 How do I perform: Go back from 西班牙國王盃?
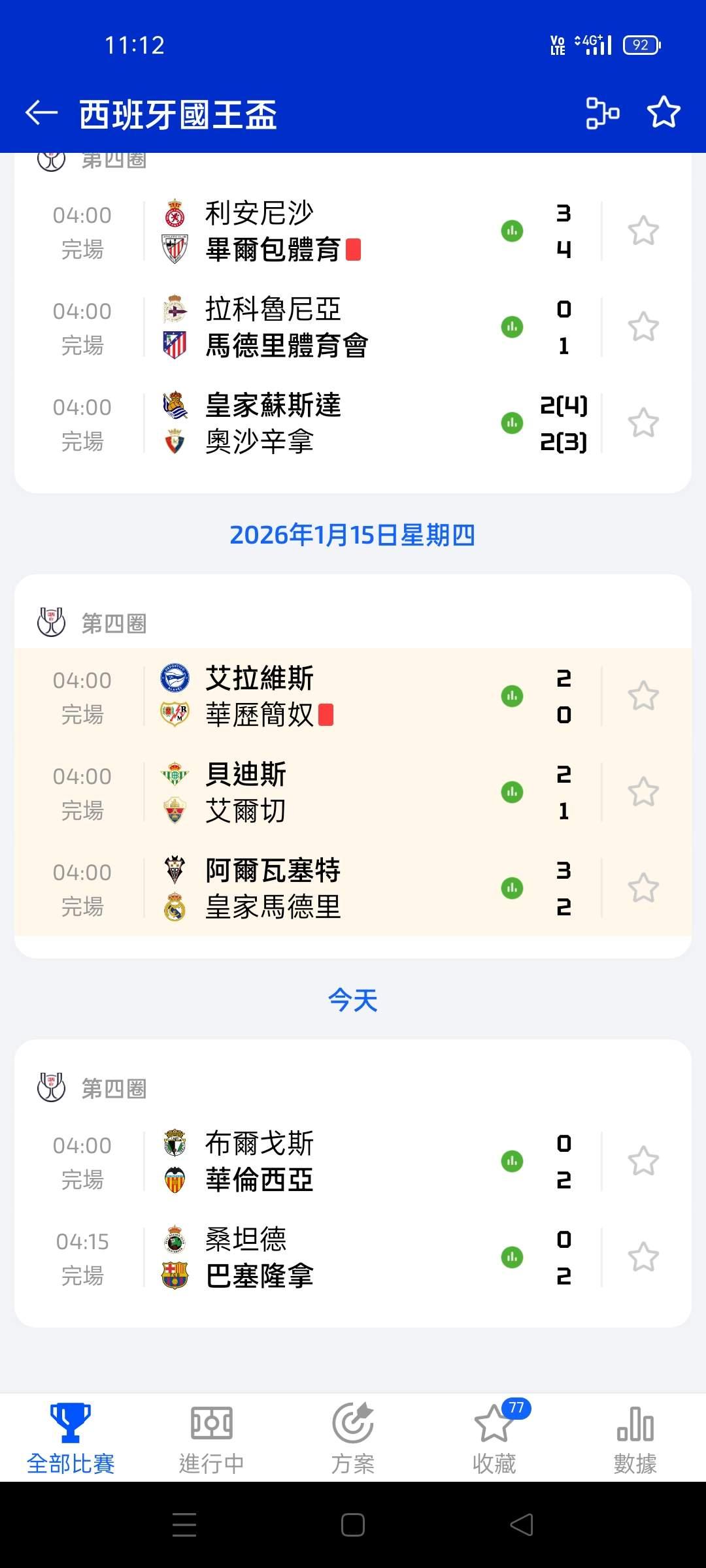[42, 113]
